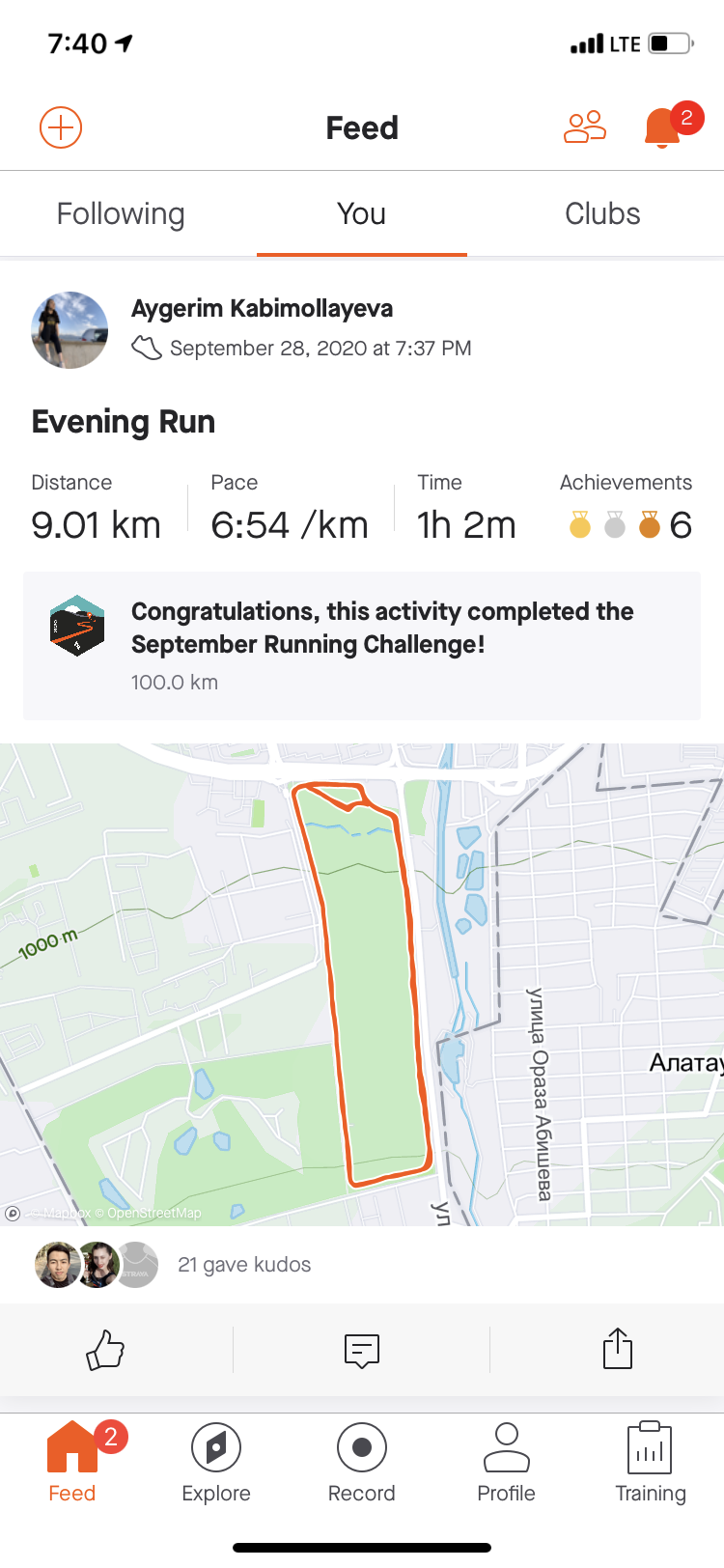Image resolution: width=724 pixels, height=1568 pixels.
Task: Open the Training tab
Action: point(651,1463)
